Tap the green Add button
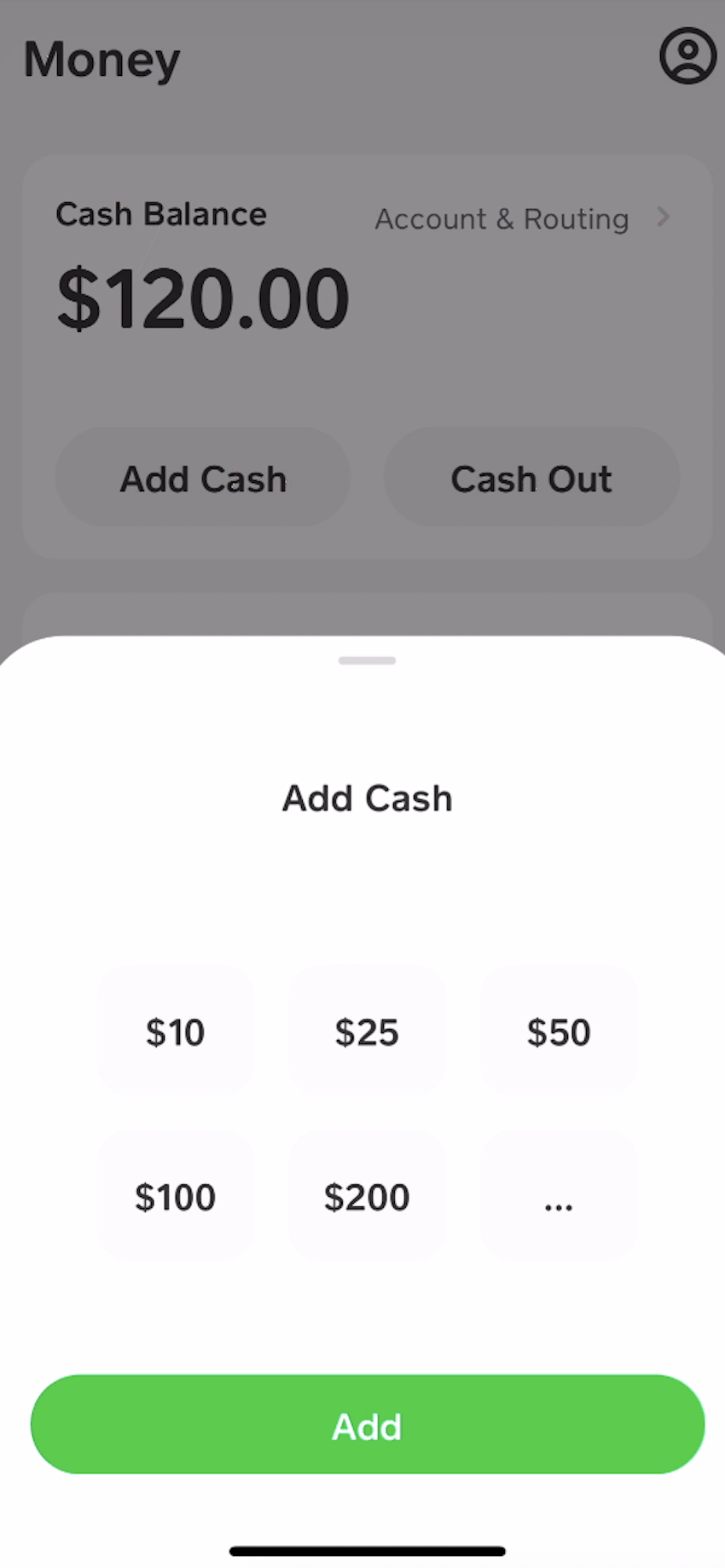Image resolution: width=725 pixels, height=1568 pixels. coord(367,1425)
